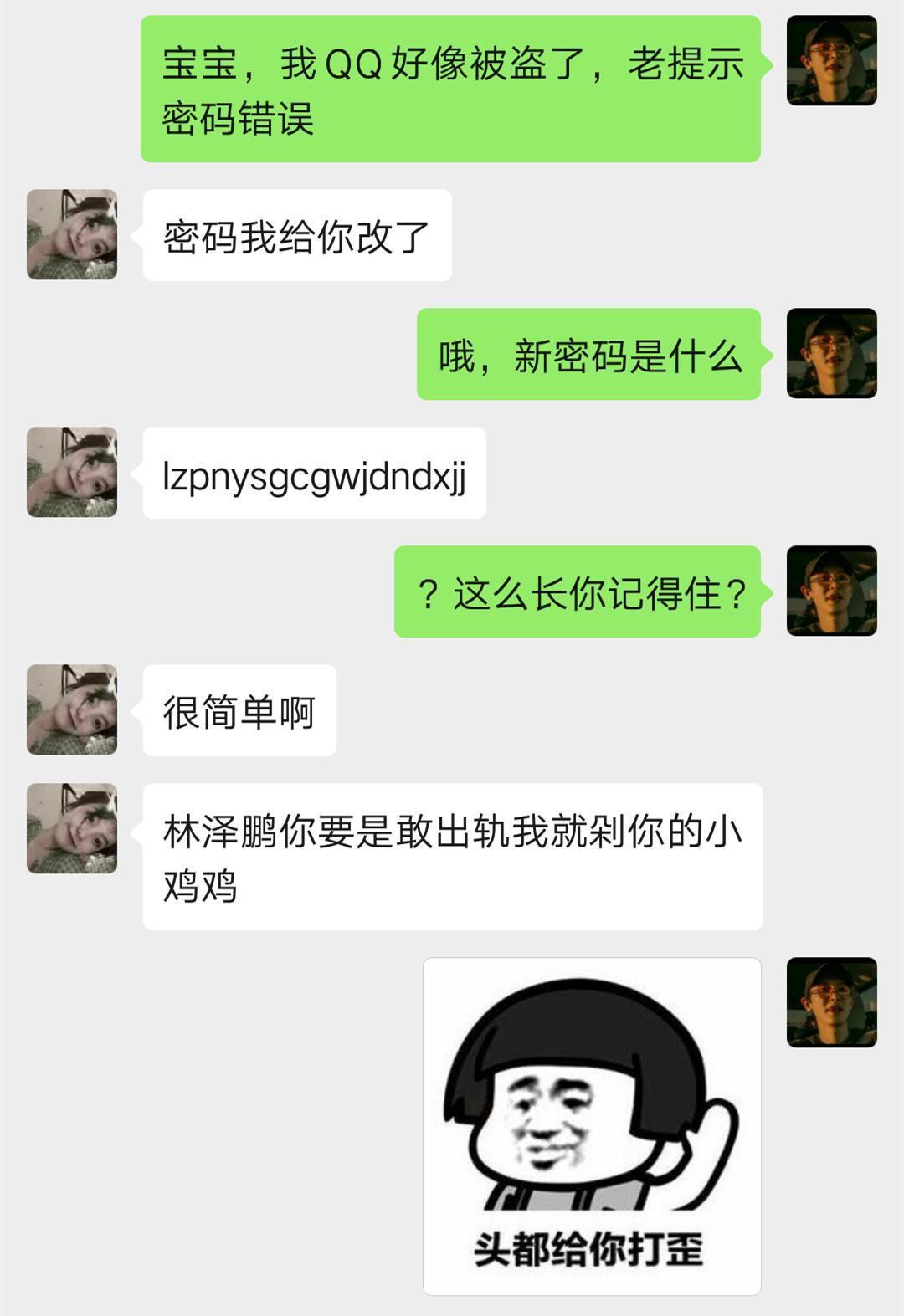The height and width of the screenshot is (1316, 904).
Task: Open the 头都给你打歪 sticker image
Action: tap(592, 1126)
